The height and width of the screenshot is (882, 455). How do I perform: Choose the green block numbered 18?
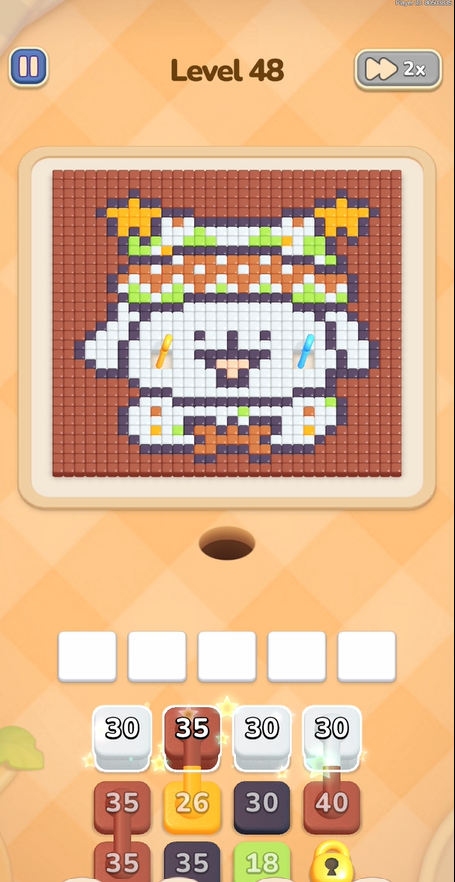coord(262,861)
